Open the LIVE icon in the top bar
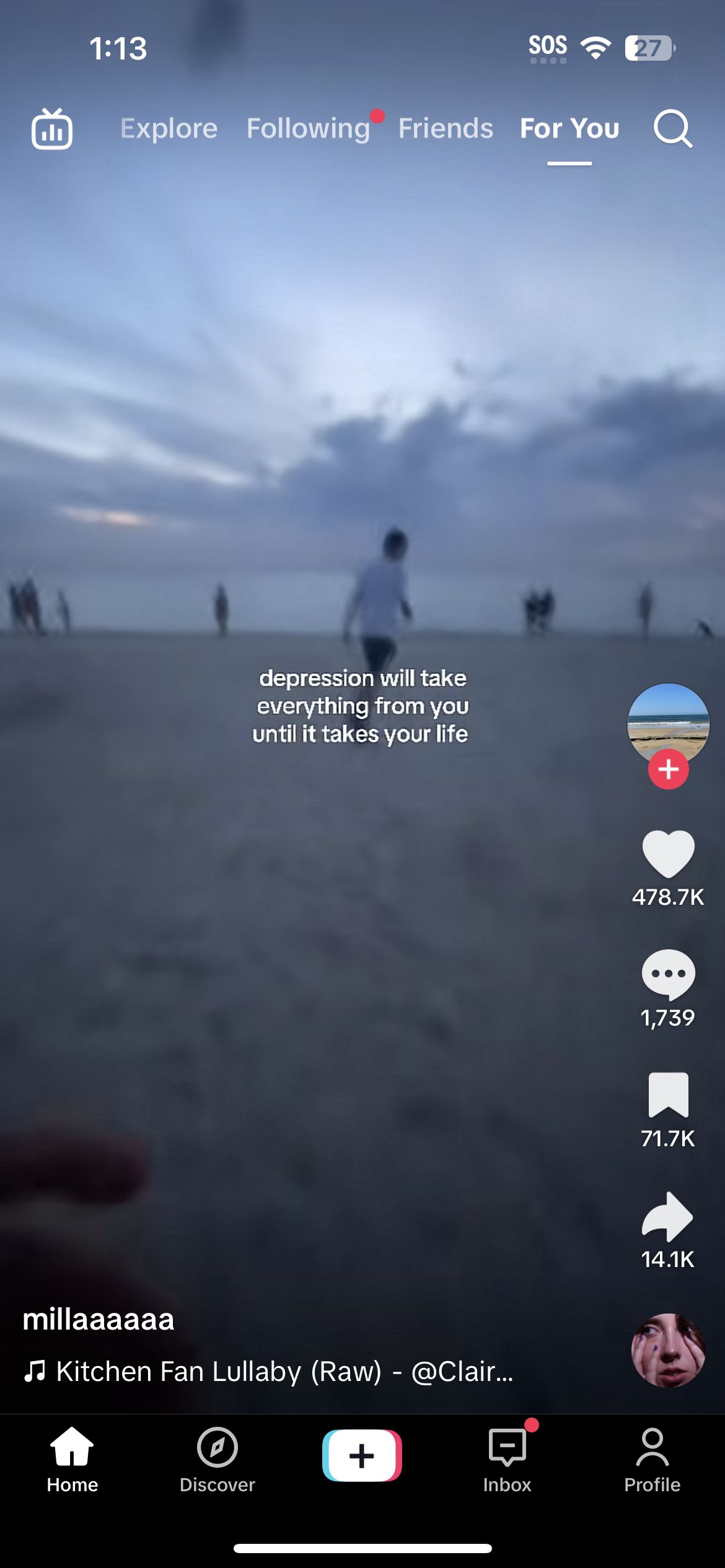This screenshot has height=1568, width=725. point(52,129)
